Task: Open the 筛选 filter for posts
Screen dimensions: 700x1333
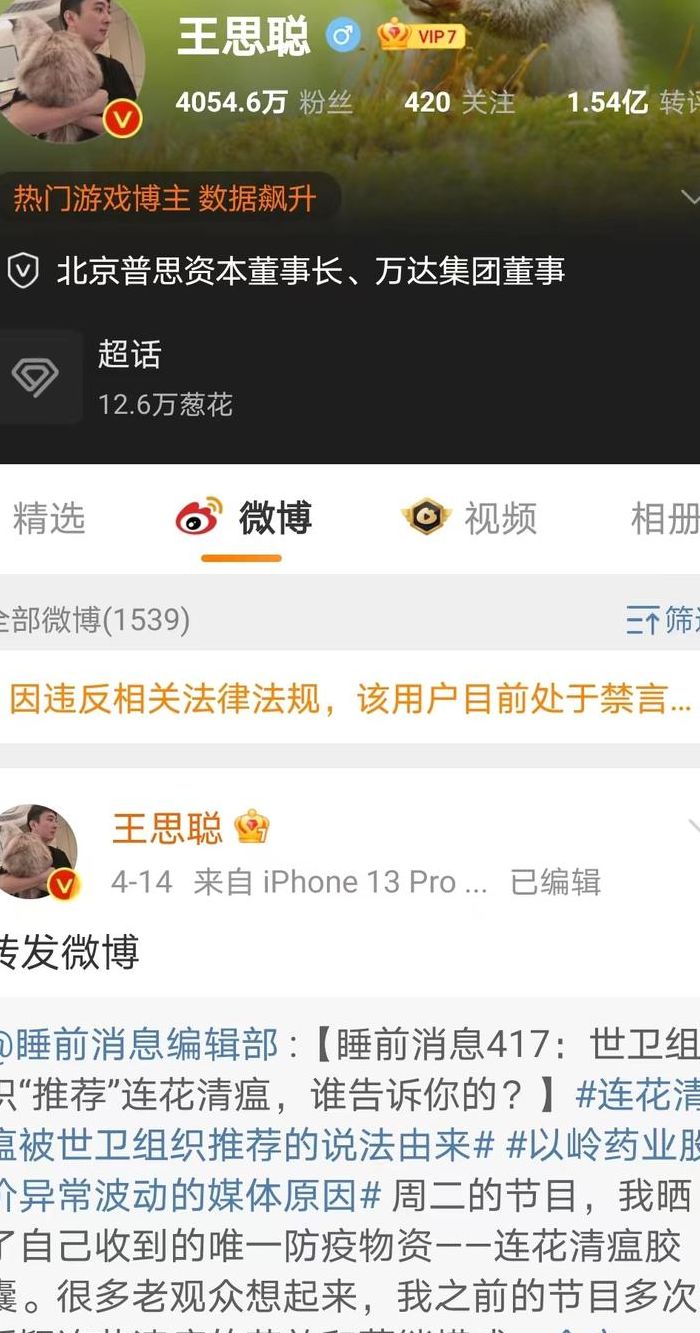Action: (x=663, y=620)
